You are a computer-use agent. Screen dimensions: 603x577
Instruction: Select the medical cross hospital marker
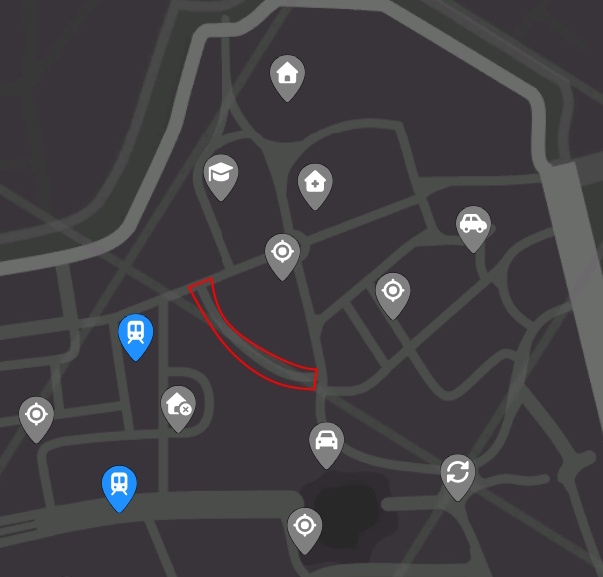click(x=315, y=183)
